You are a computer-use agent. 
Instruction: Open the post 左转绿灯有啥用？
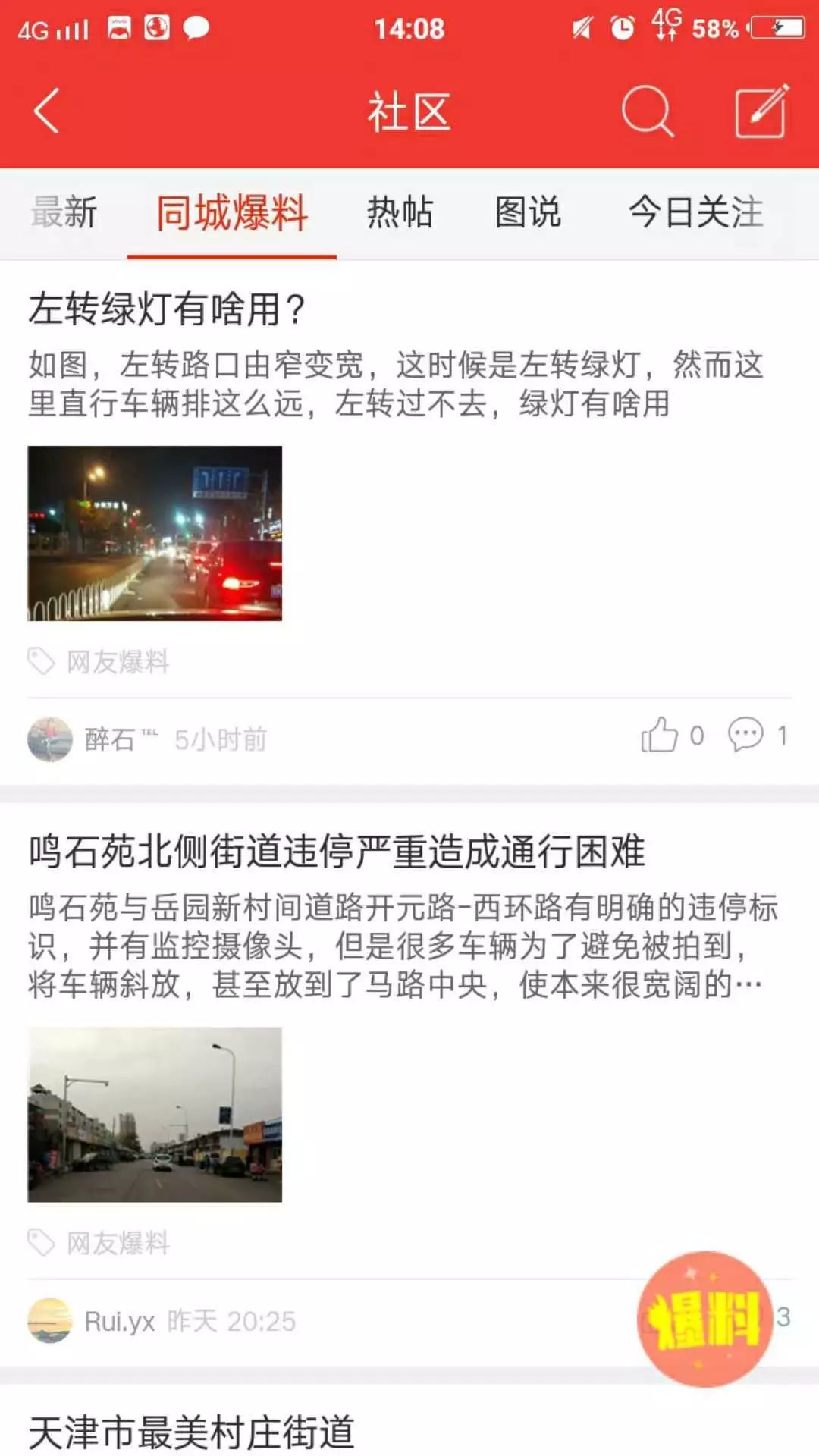(167, 309)
